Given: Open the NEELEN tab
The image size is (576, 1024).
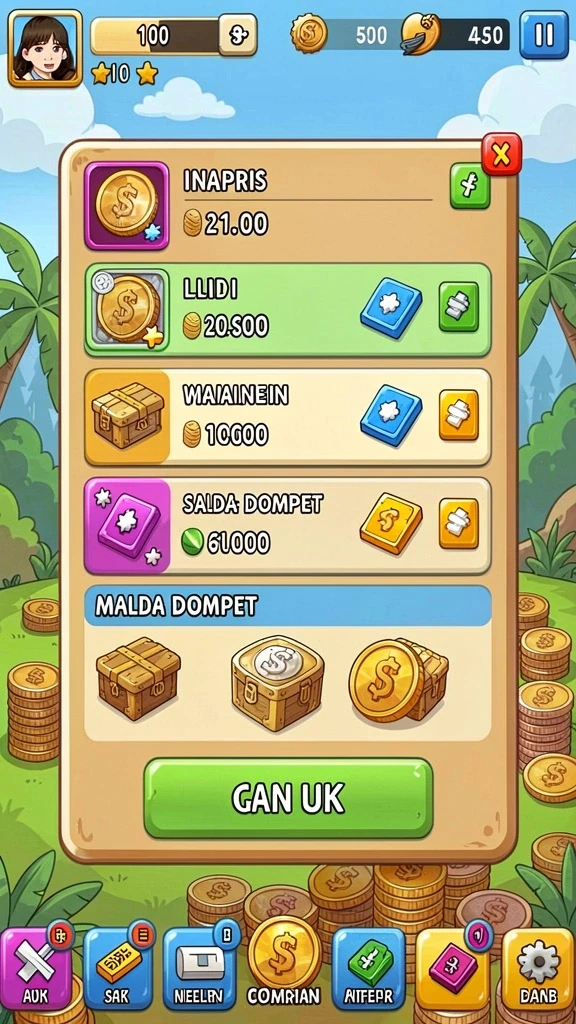Looking at the screenshot, I should pos(199,968).
